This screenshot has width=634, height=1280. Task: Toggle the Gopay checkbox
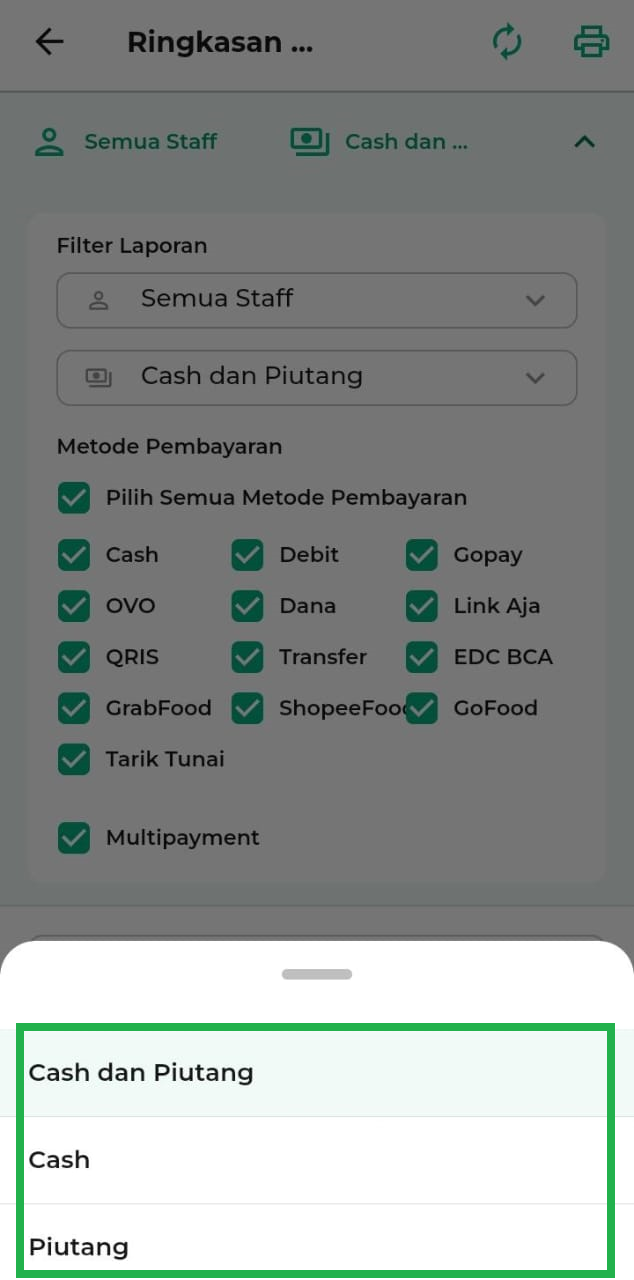[422, 555]
